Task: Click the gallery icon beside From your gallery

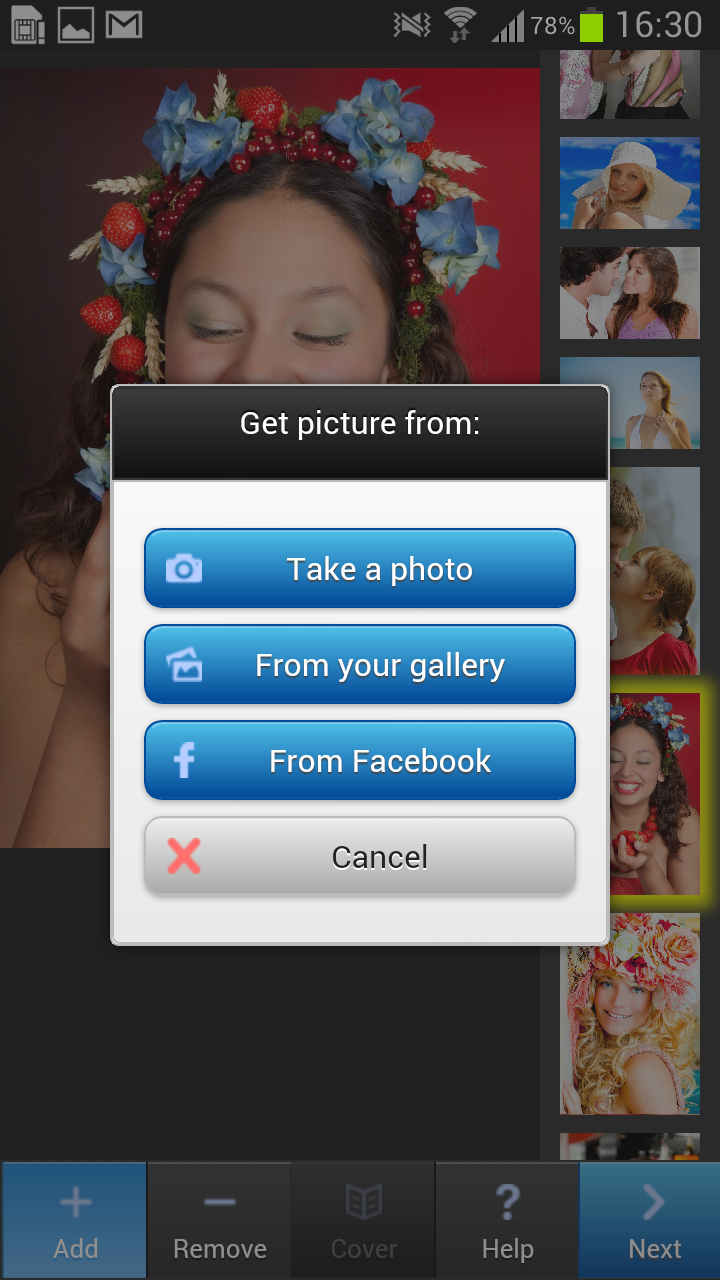Action: coord(182,664)
